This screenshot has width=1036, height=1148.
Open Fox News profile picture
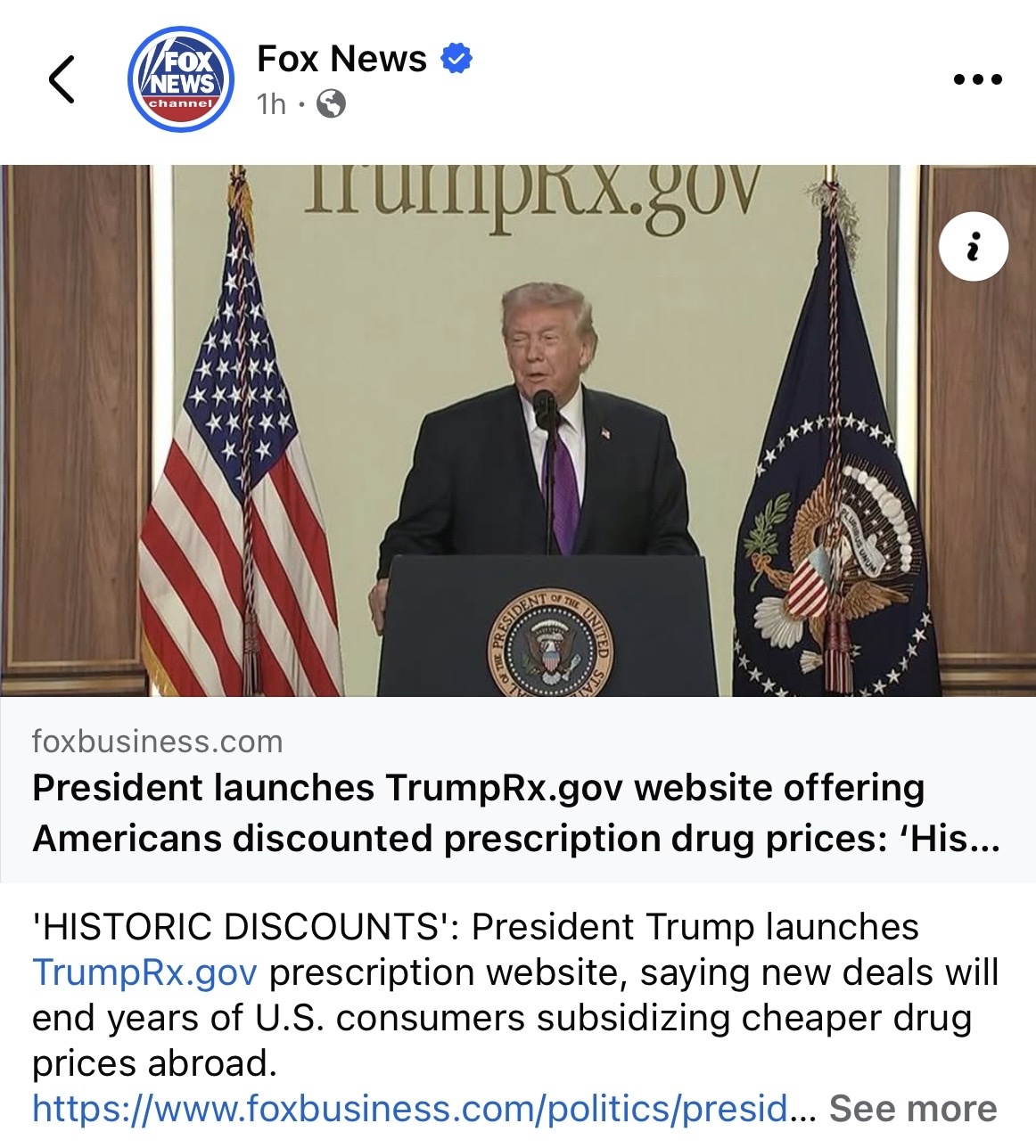(181, 79)
